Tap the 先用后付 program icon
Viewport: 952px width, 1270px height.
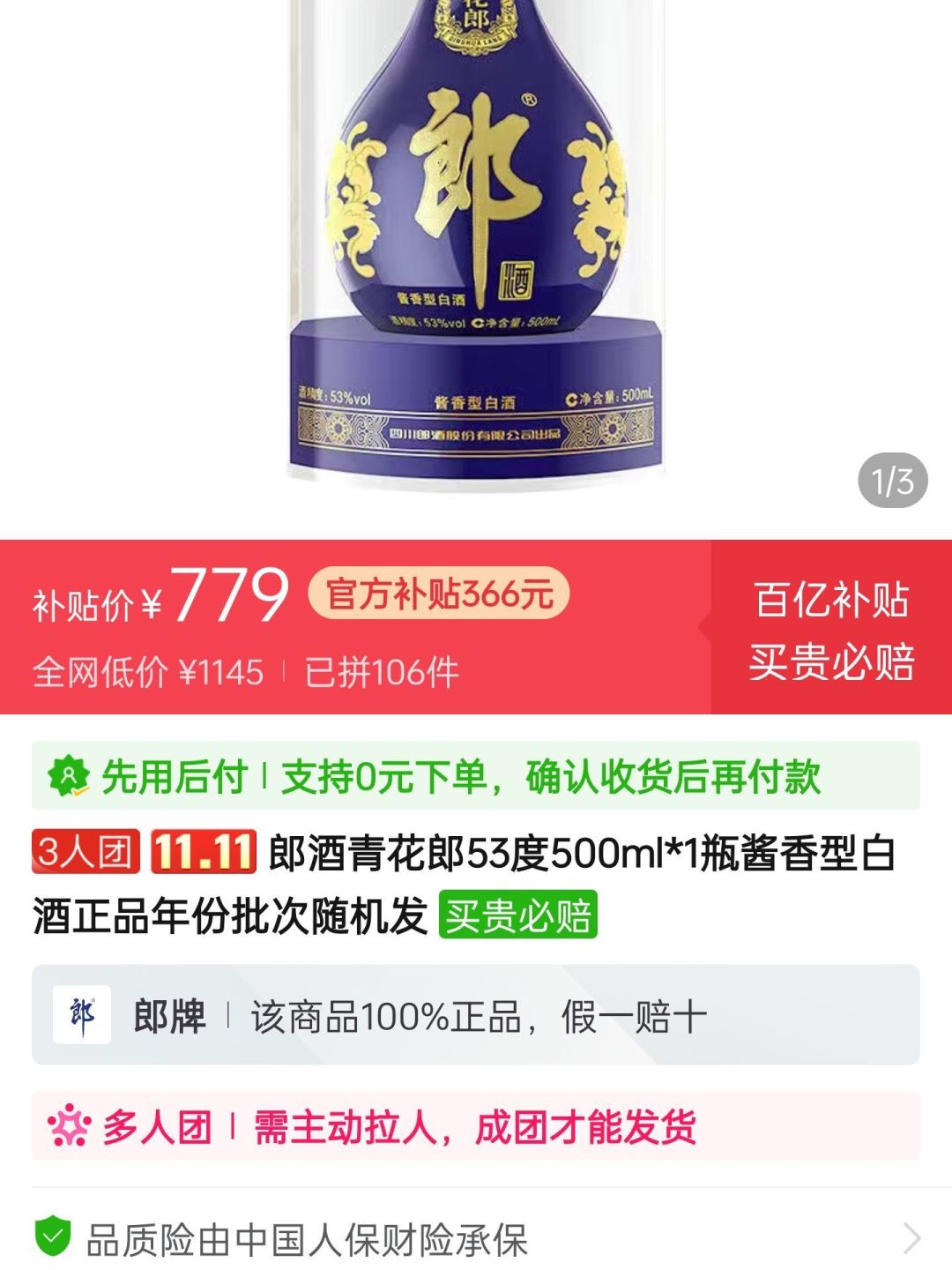[68, 776]
